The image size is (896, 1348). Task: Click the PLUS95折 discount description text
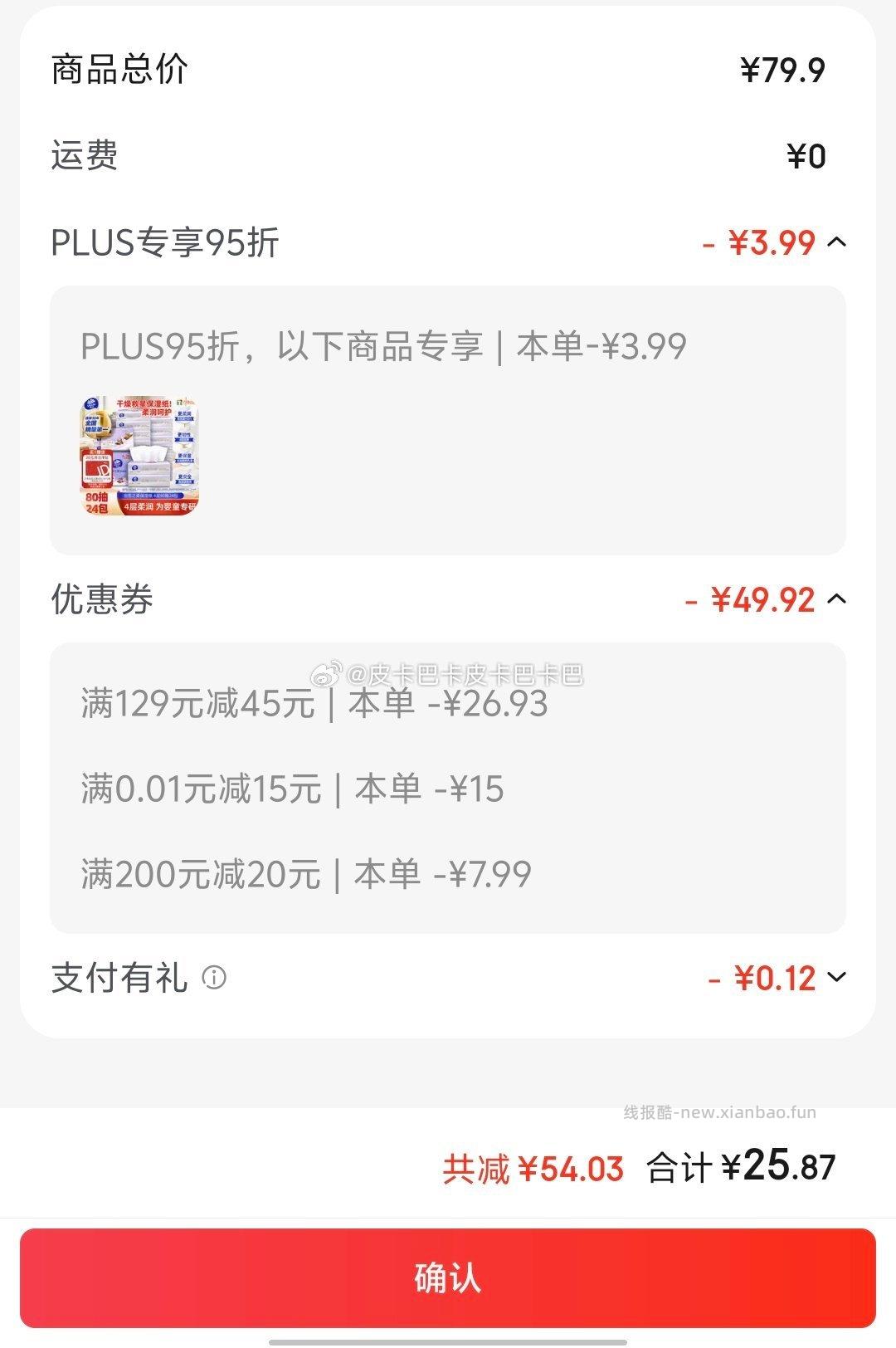(x=381, y=349)
